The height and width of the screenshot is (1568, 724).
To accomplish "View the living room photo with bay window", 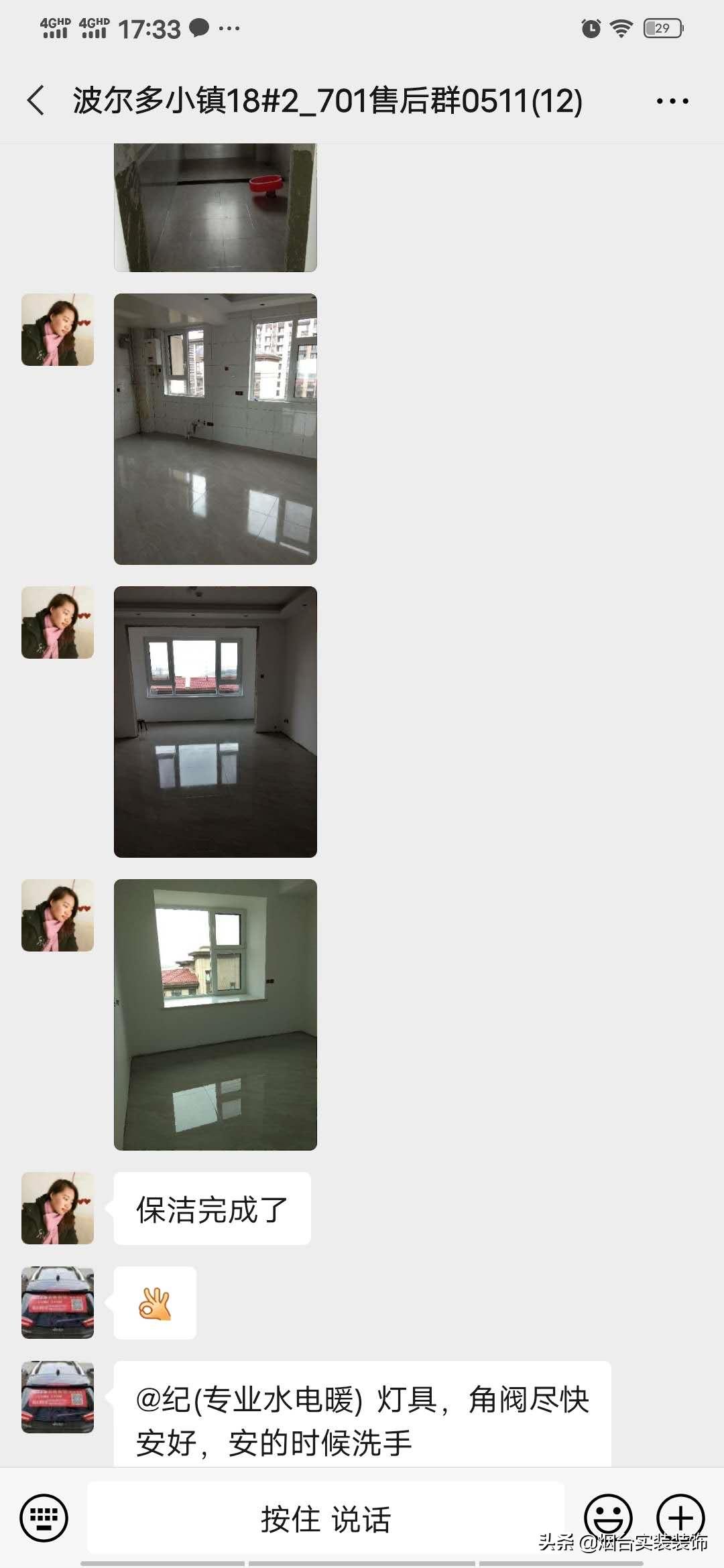I will (215, 722).
